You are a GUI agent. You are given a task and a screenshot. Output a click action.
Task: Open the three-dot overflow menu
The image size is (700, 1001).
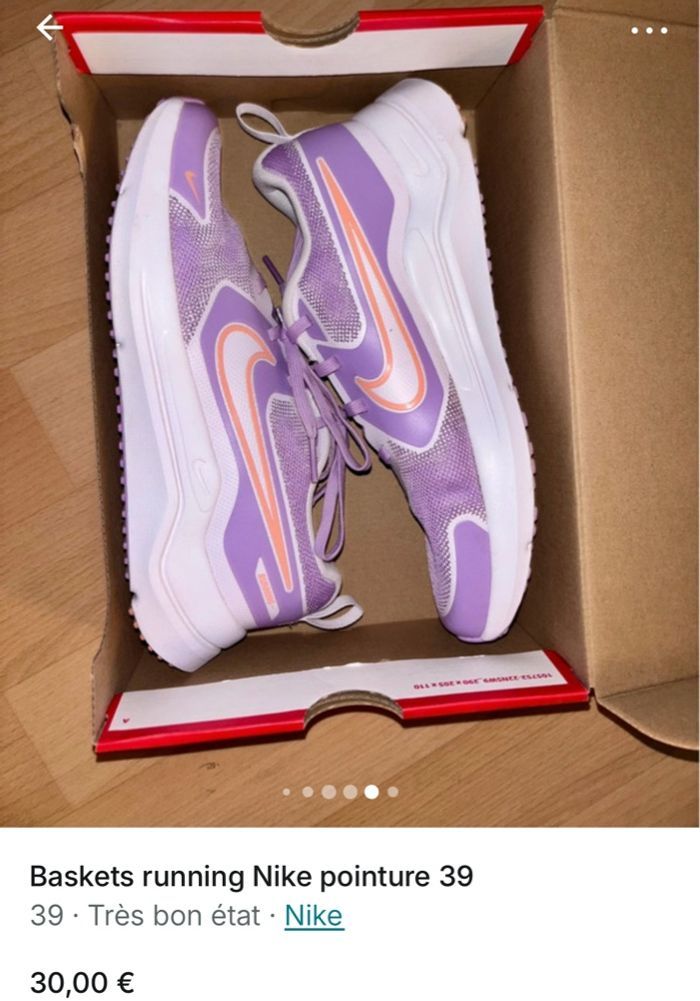coord(649,31)
